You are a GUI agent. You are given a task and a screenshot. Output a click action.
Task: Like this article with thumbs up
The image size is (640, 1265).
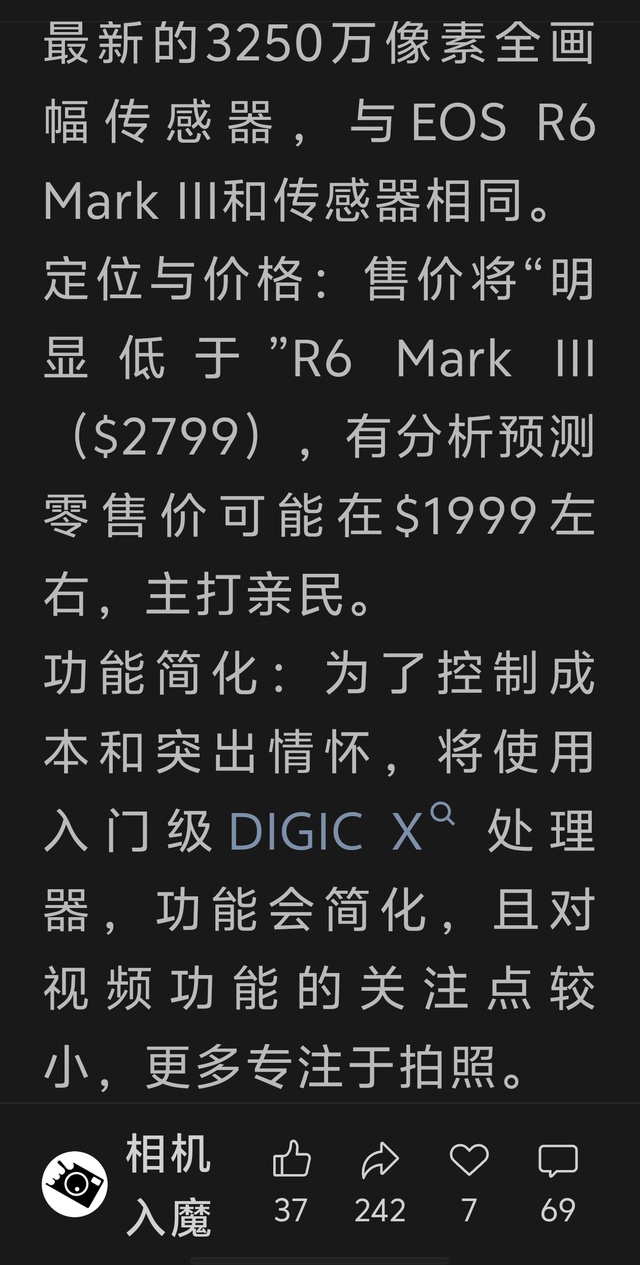(291, 1161)
